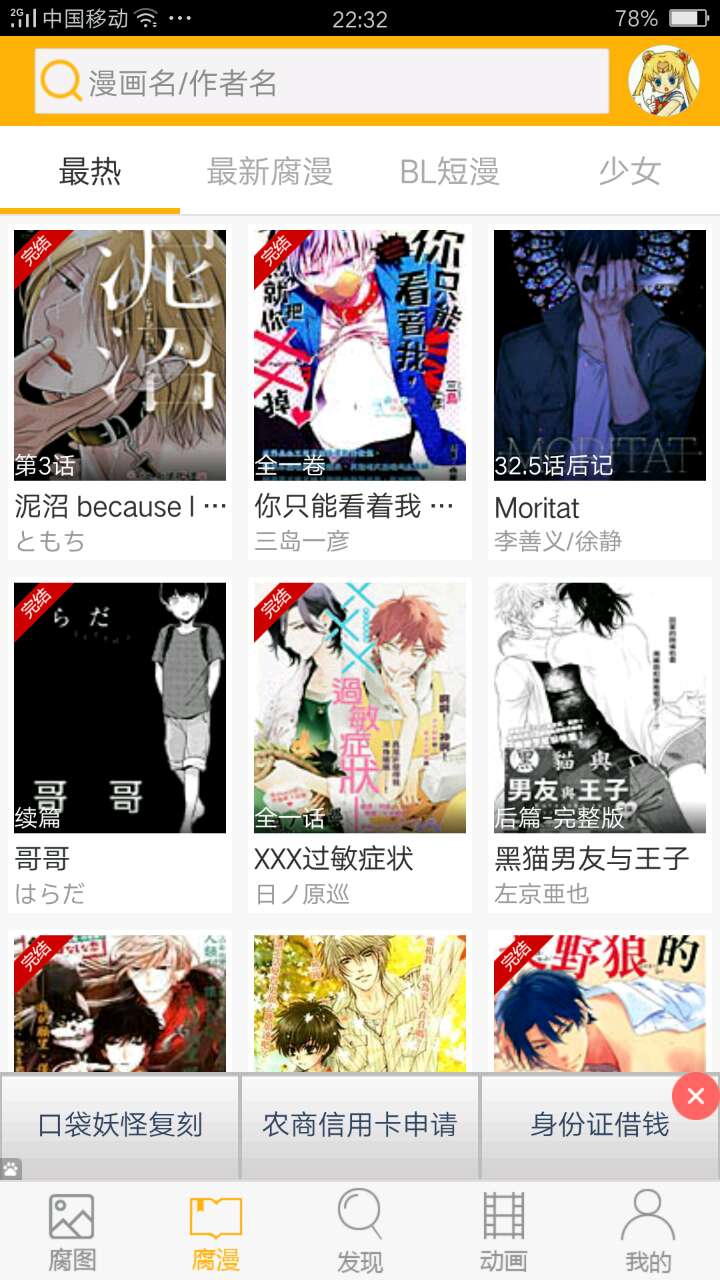This screenshot has height=1280, width=720.
Task: Go to the 腐图 section
Action: [72, 1232]
